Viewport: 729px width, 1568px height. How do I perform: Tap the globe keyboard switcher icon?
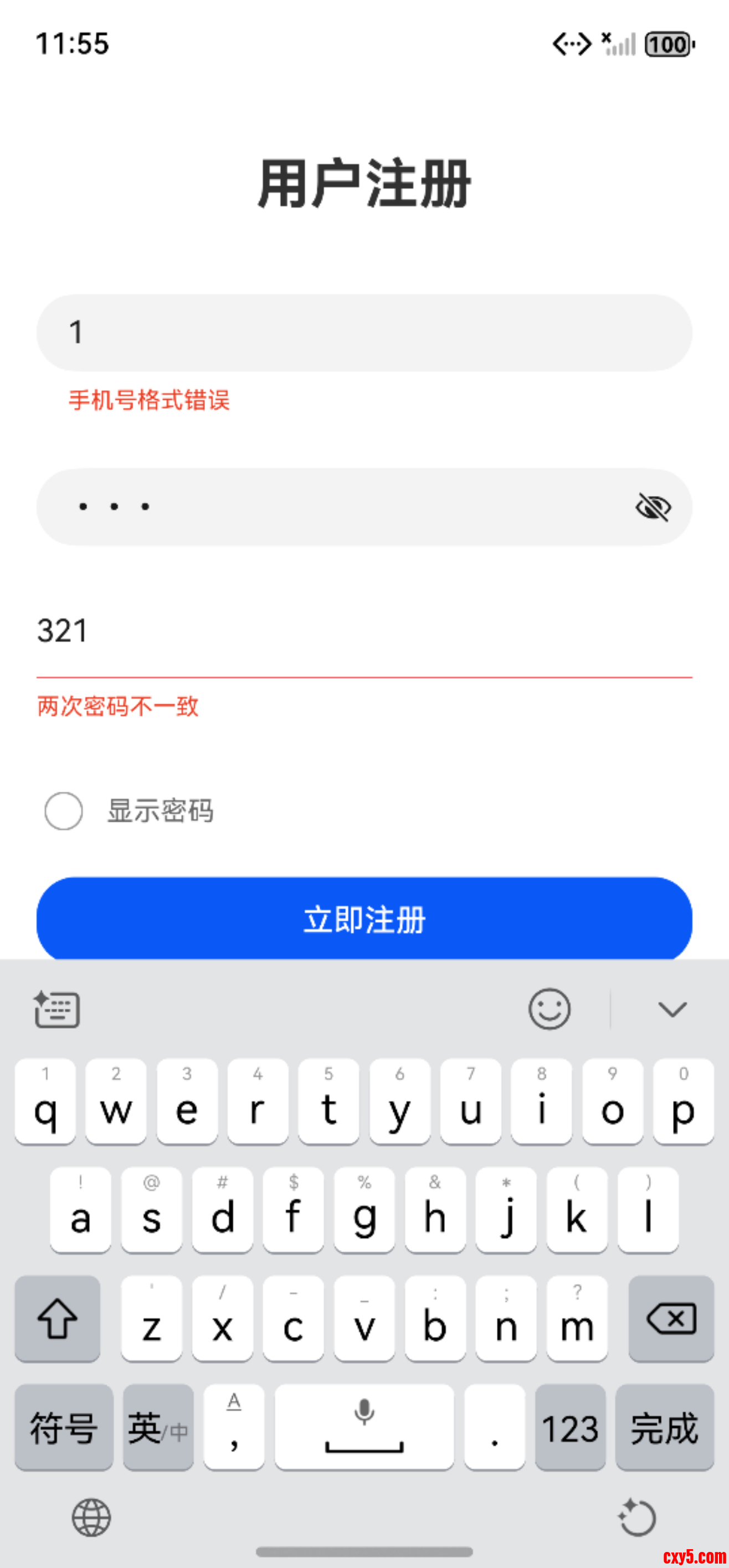(91, 1518)
